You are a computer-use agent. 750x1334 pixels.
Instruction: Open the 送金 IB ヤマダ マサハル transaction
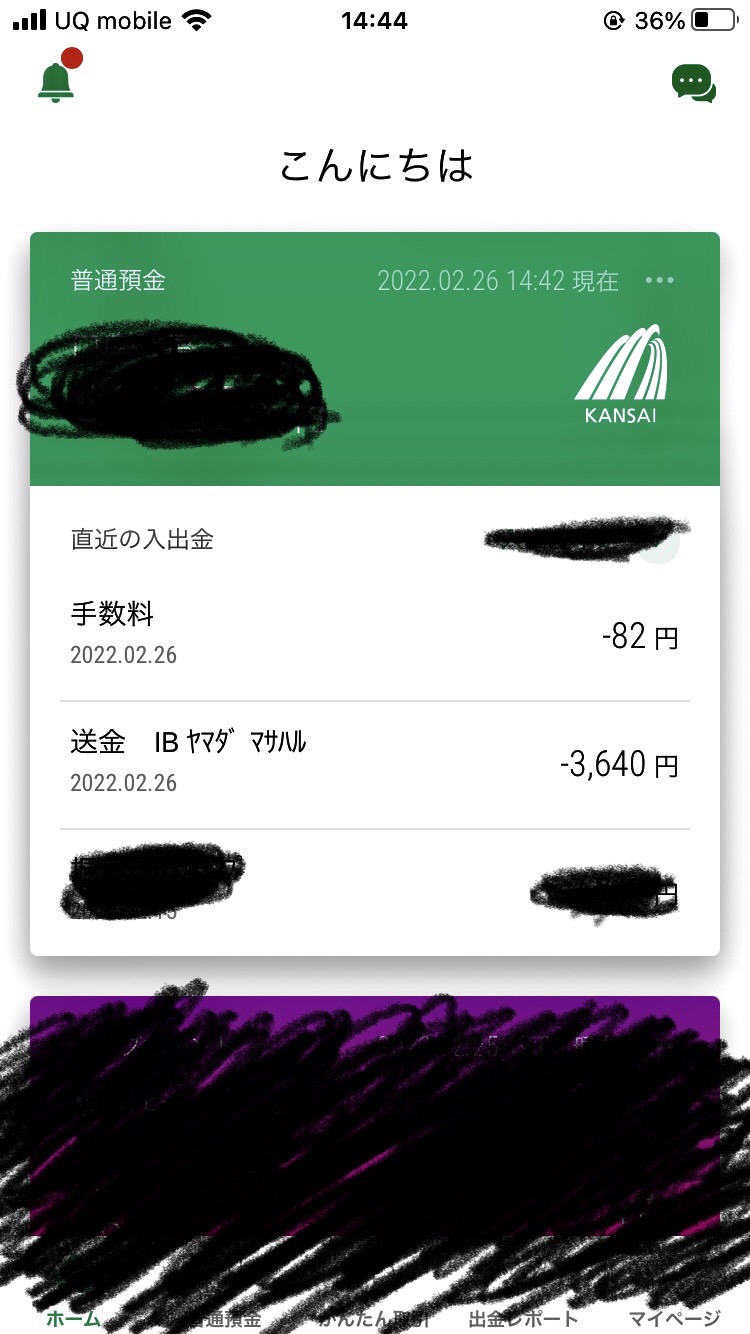[x=375, y=765]
